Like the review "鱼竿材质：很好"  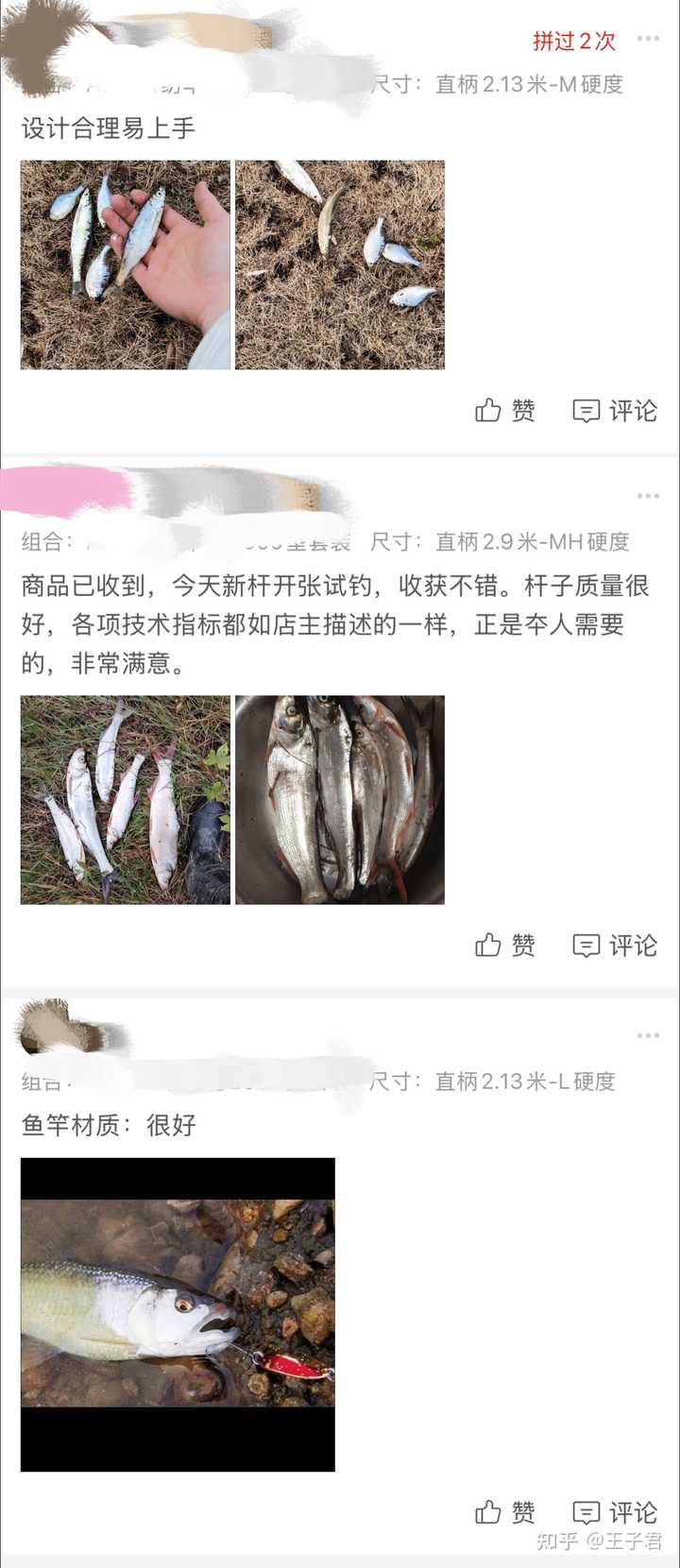click(505, 1512)
